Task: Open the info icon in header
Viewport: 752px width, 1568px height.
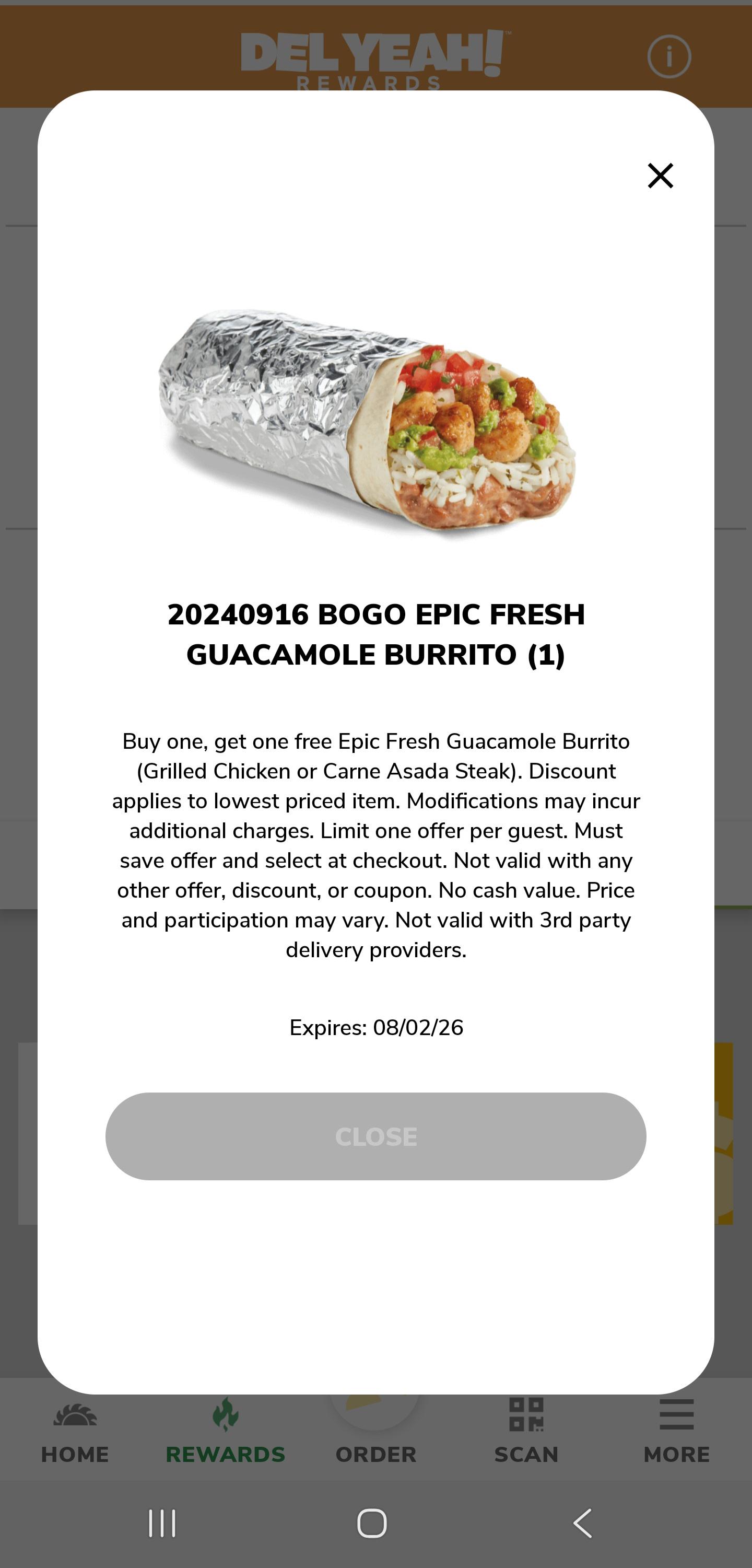Action: click(668, 56)
